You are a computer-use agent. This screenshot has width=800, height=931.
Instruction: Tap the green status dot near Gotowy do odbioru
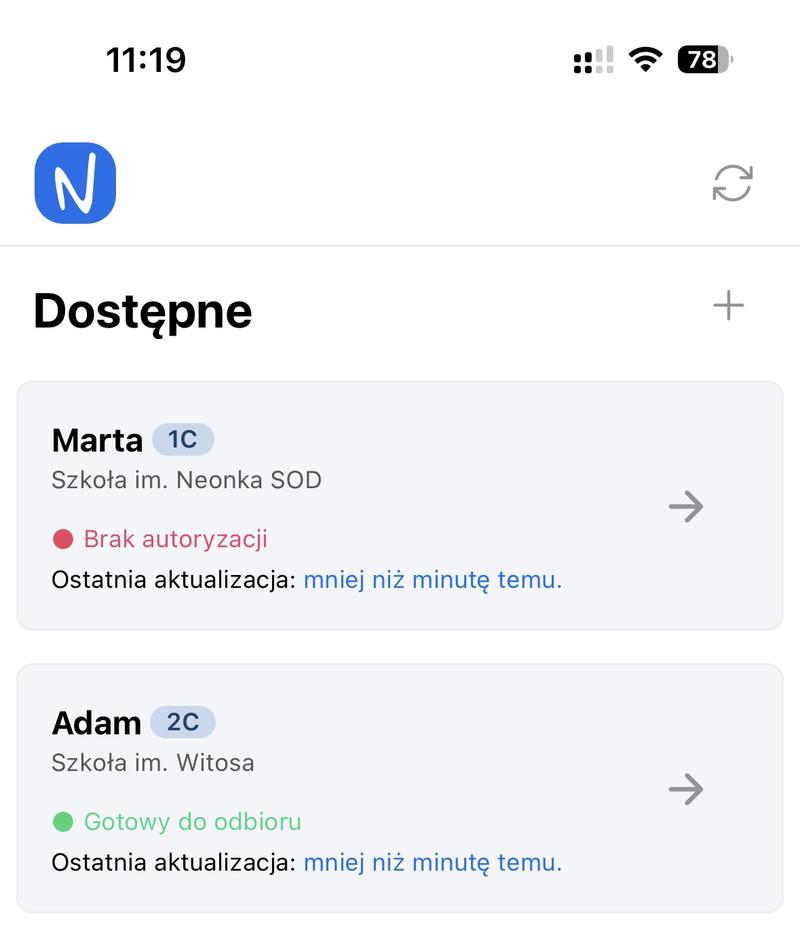pyautogui.click(x=63, y=821)
